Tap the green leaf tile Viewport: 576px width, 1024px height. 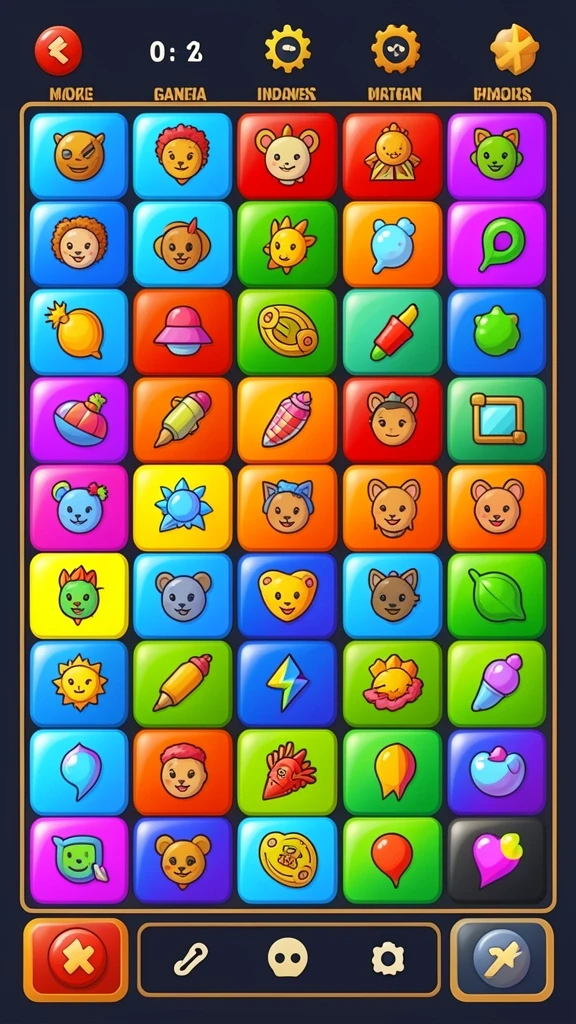click(x=496, y=596)
